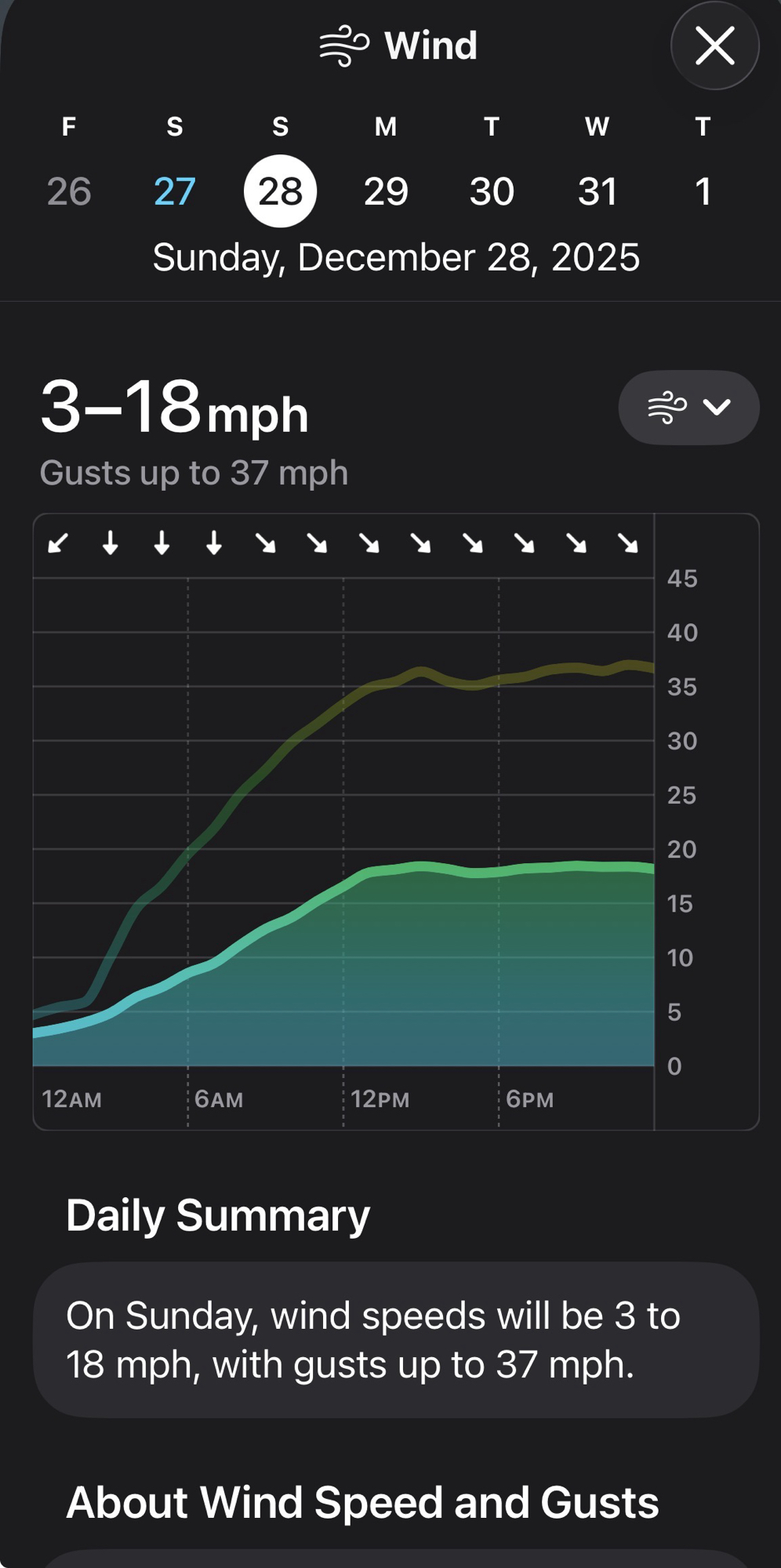Show Tuesday the 30th forecast
781x1568 pixels.
492,191
